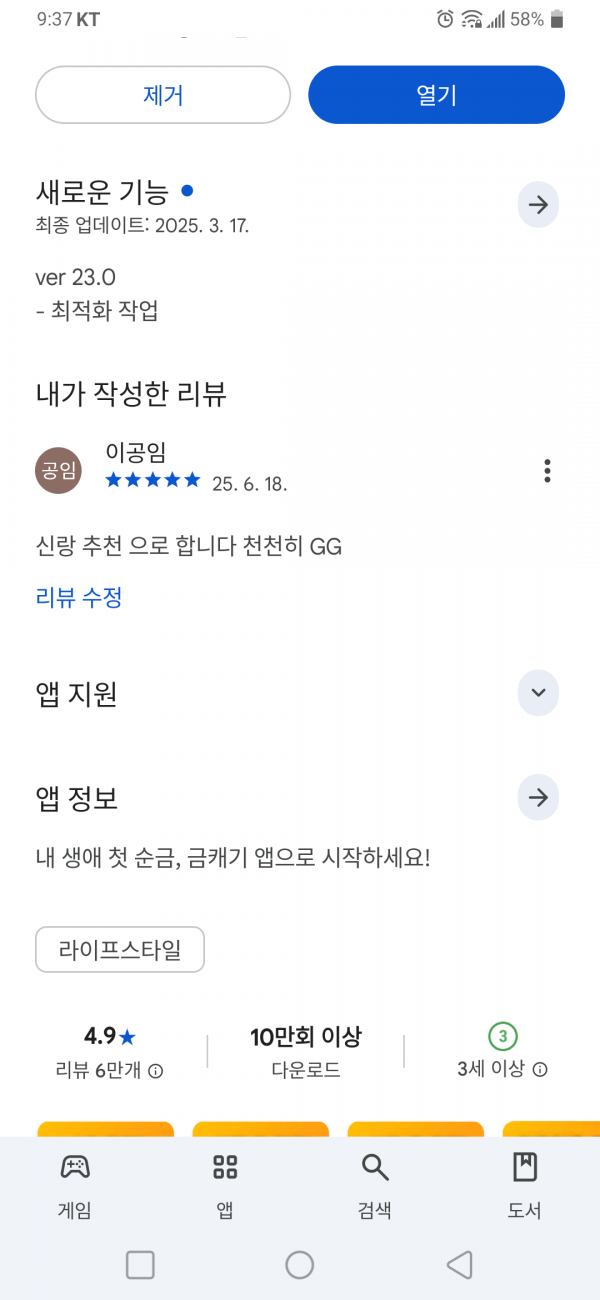View the 3세 이상 content rating info
The image size is (600, 1300).
point(539,1069)
